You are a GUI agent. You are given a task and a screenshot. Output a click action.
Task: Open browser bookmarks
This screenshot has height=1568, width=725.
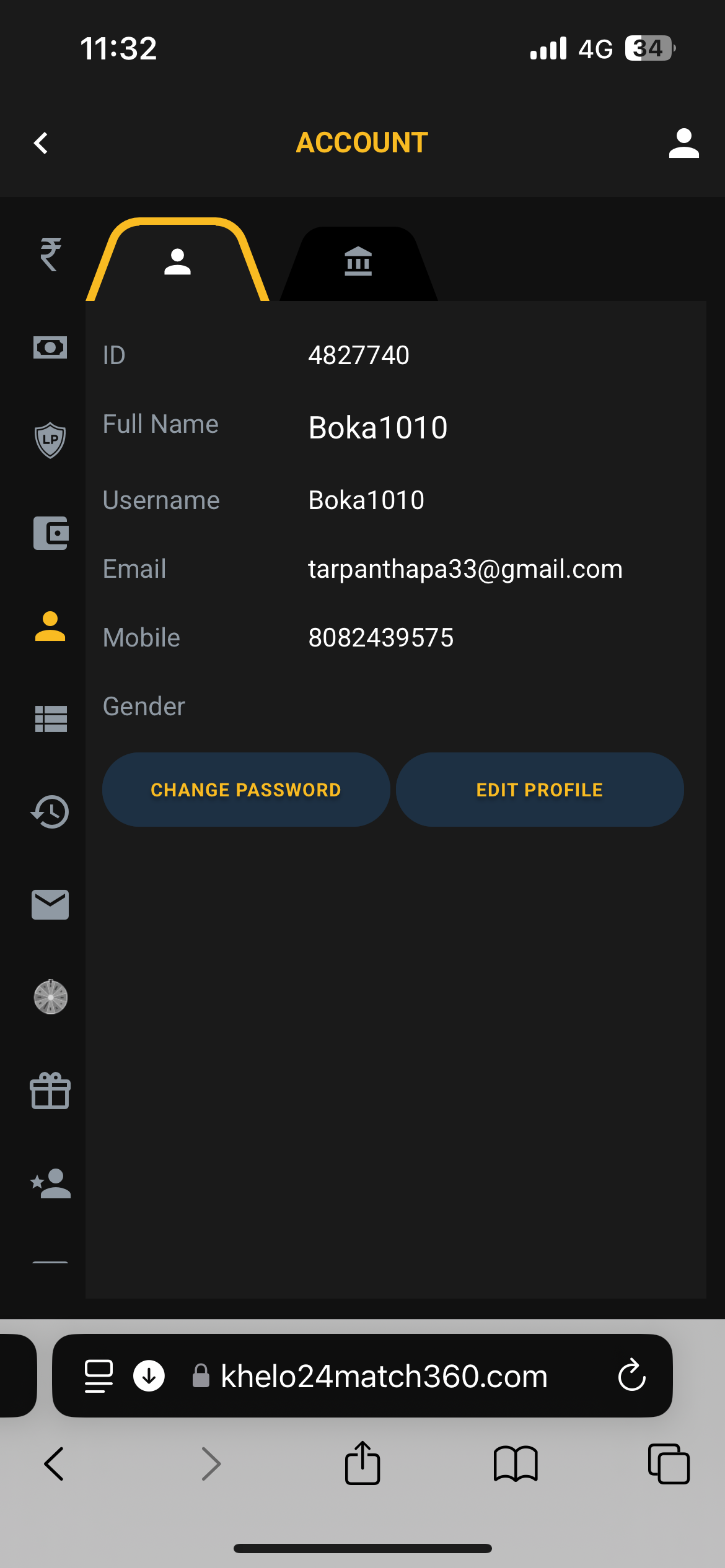tap(516, 1464)
